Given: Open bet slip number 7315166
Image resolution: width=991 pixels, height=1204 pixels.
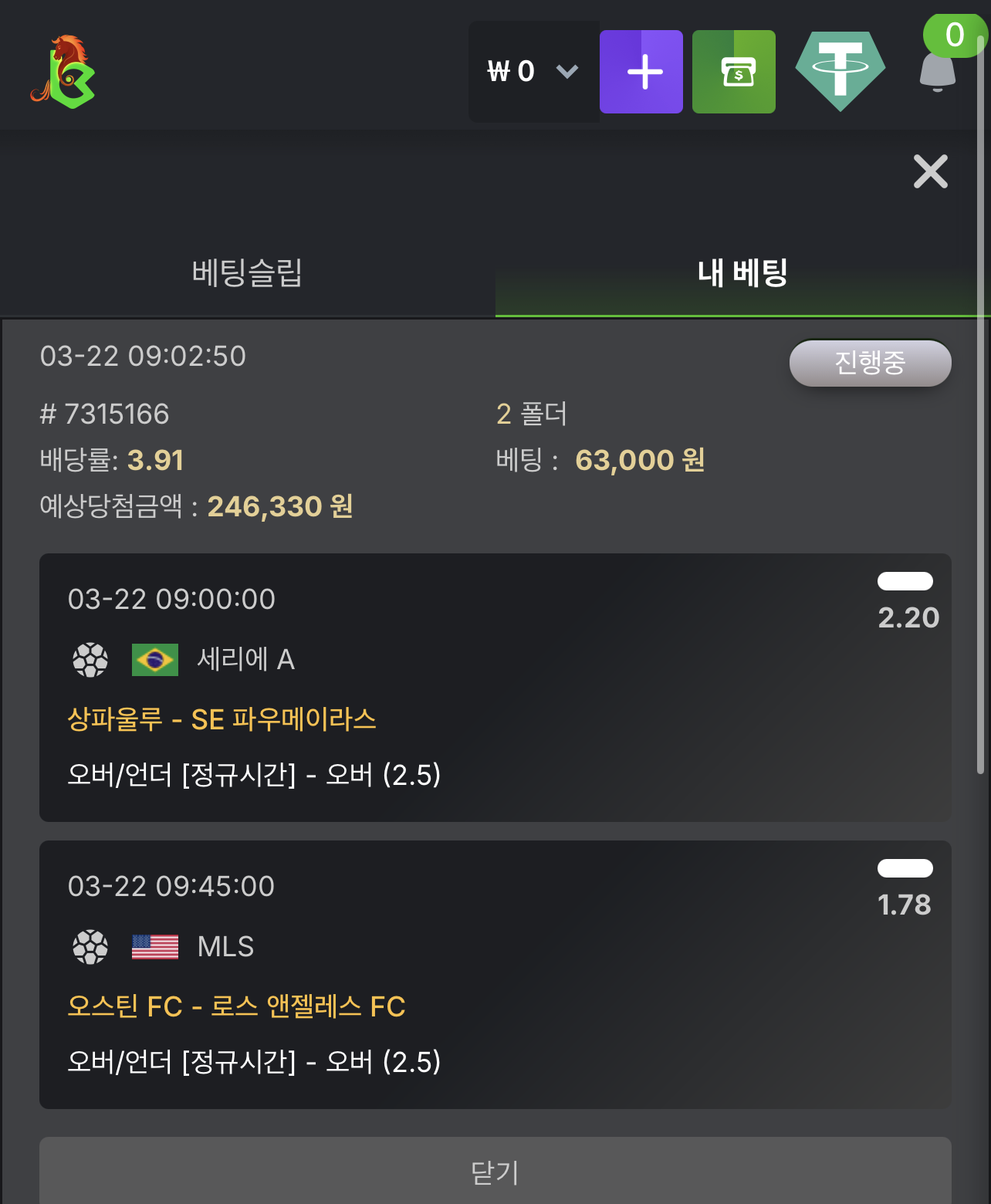Looking at the screenshot, I should point(105,414).
